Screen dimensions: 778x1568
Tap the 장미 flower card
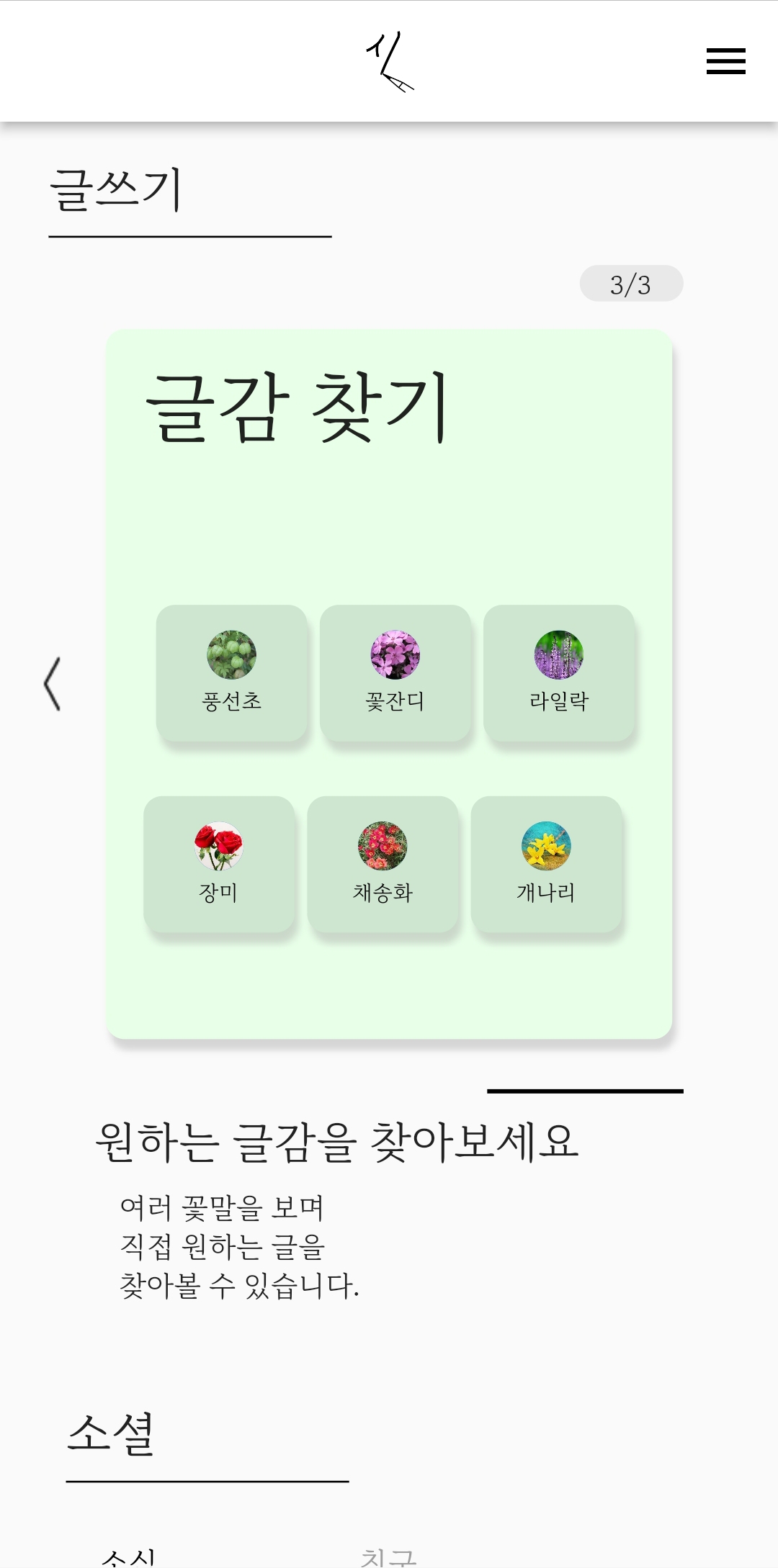219,864
